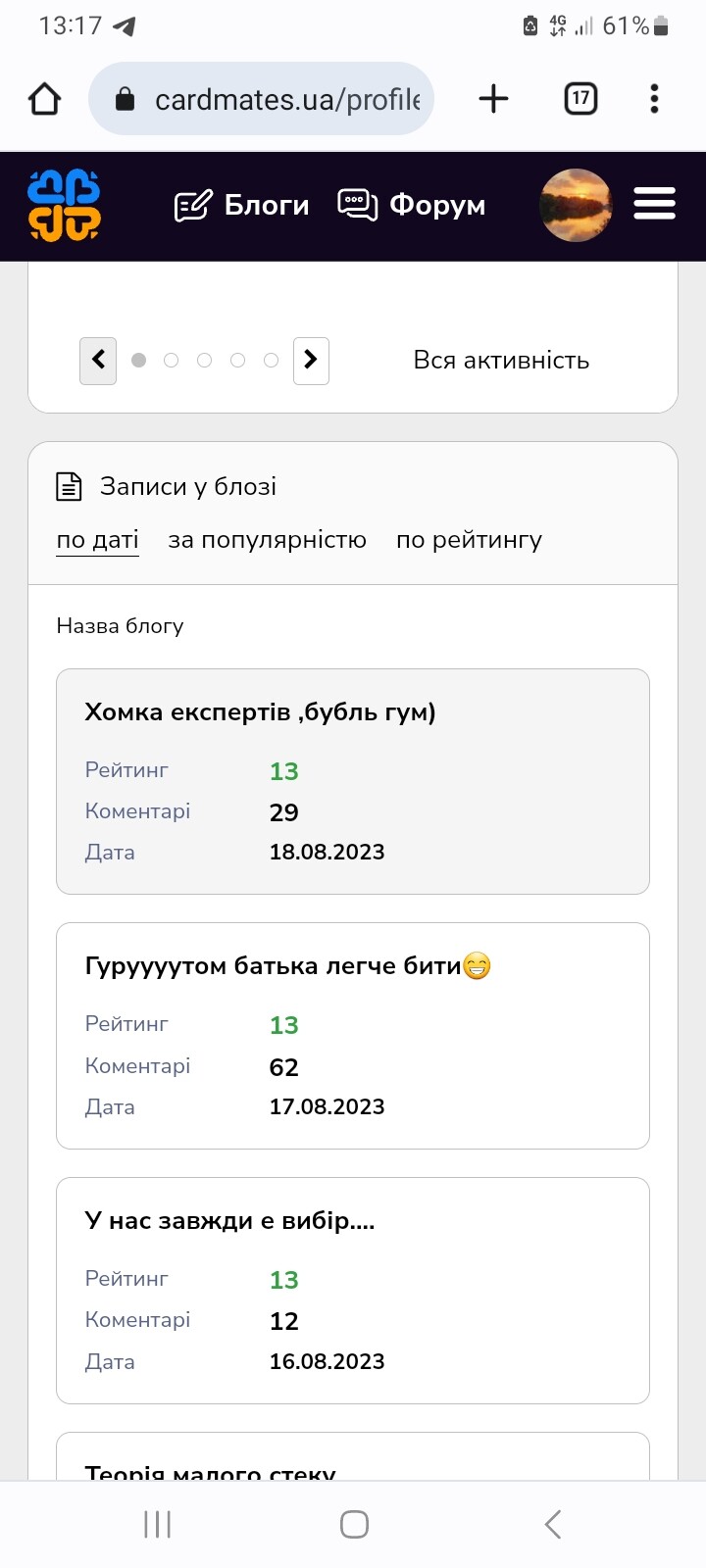Open the Форум section
This screenshot has width=706, height=1568.
pos(412,205)
